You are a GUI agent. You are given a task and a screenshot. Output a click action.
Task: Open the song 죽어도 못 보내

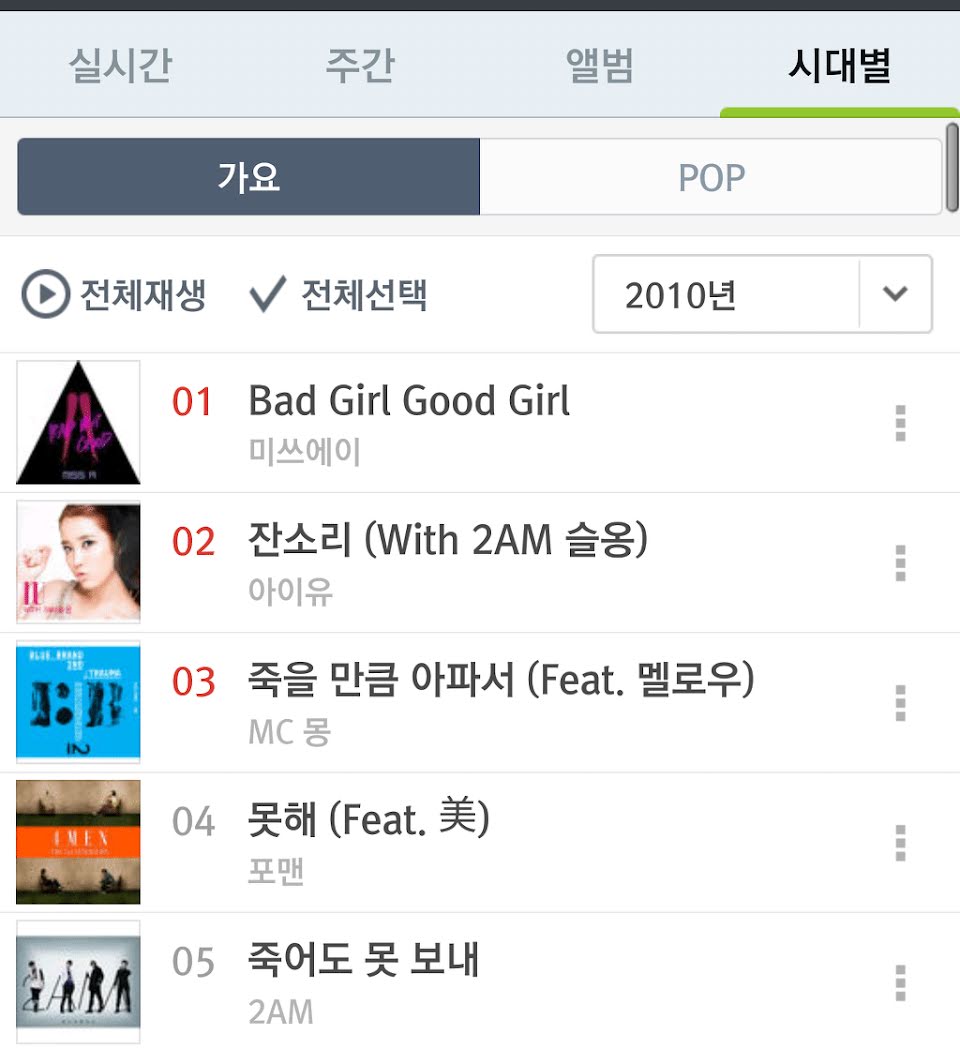(x=364, y=961)
